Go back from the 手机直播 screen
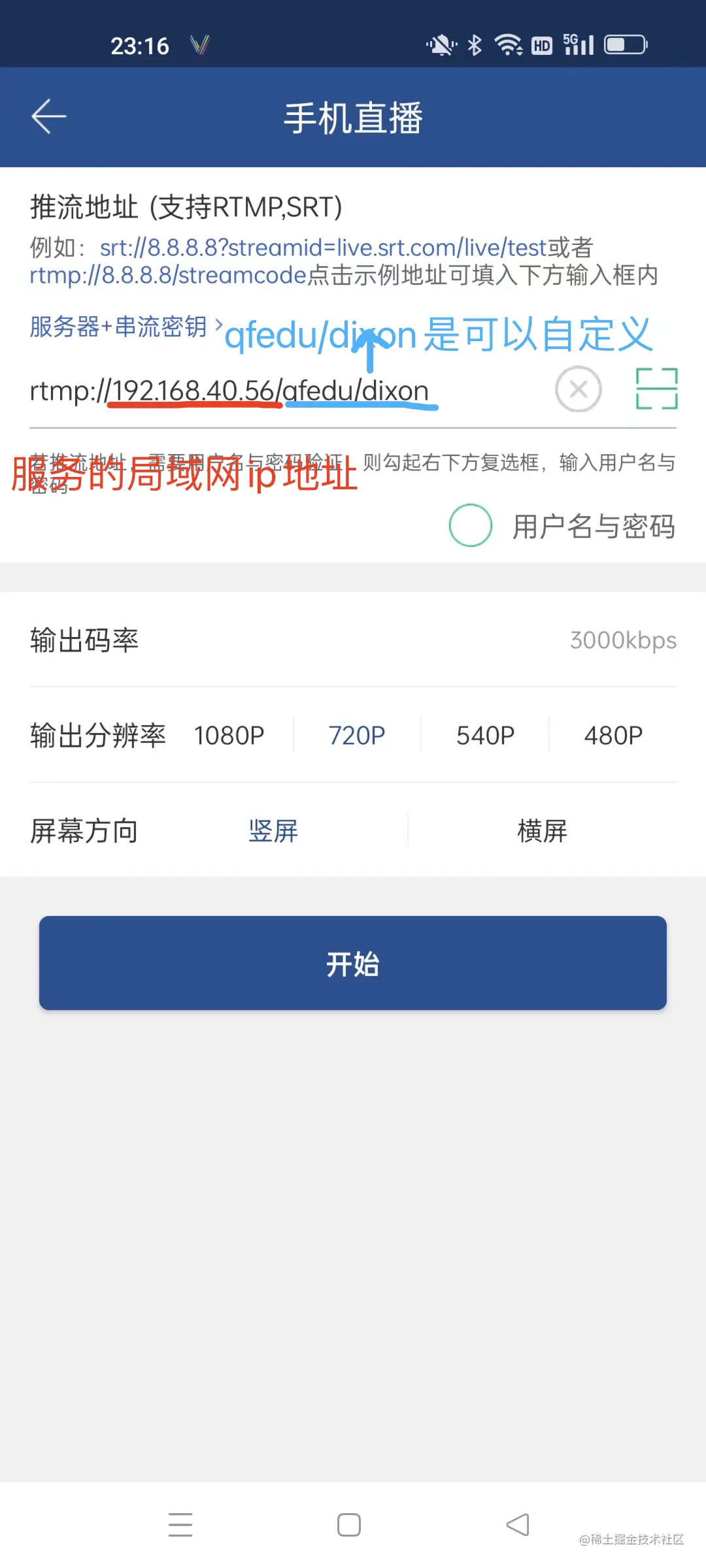706x1568 pixels. pyautogui.click(x=49, y=117)
